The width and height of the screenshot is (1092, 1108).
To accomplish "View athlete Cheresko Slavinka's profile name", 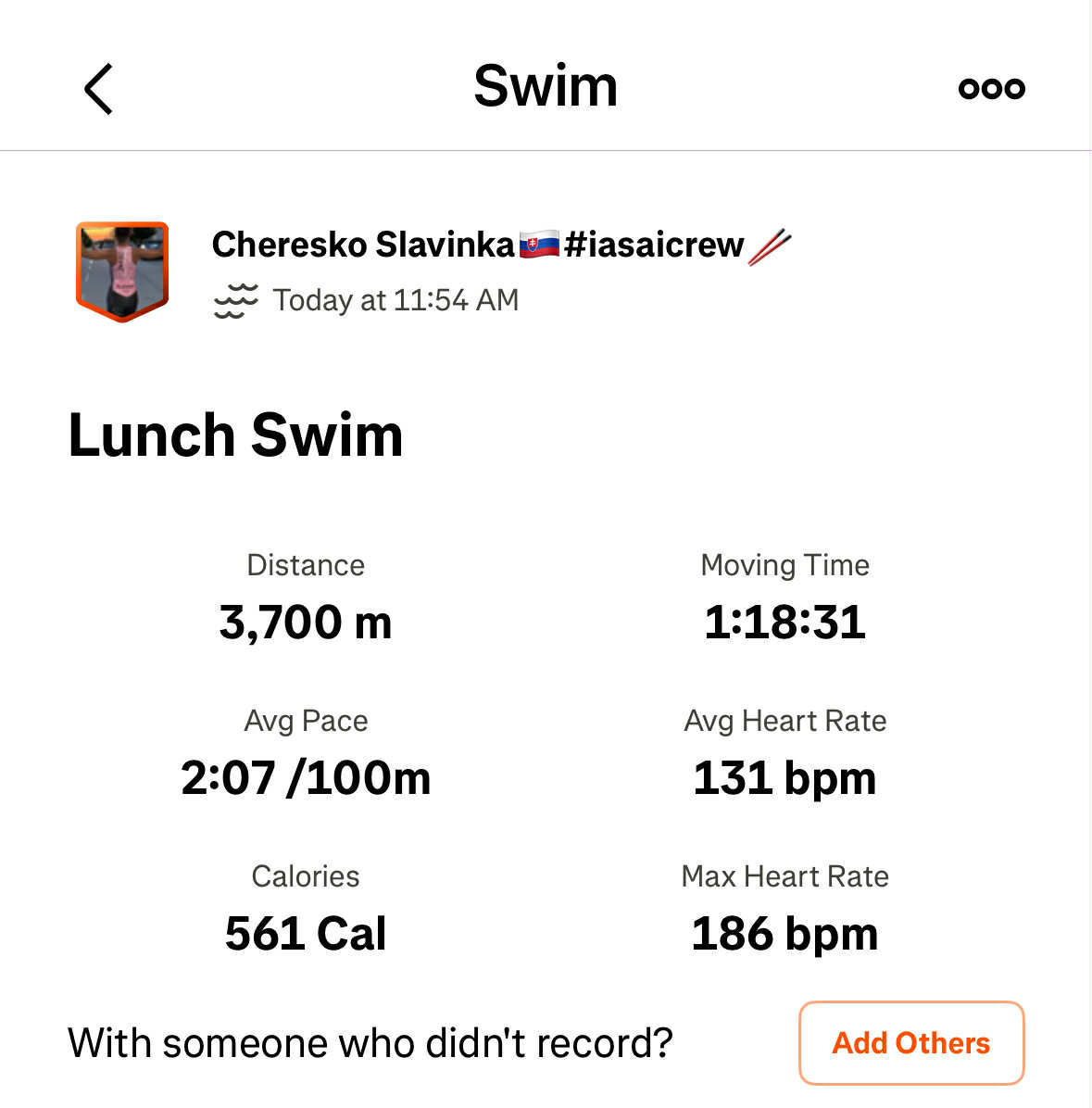I will 362,245.
